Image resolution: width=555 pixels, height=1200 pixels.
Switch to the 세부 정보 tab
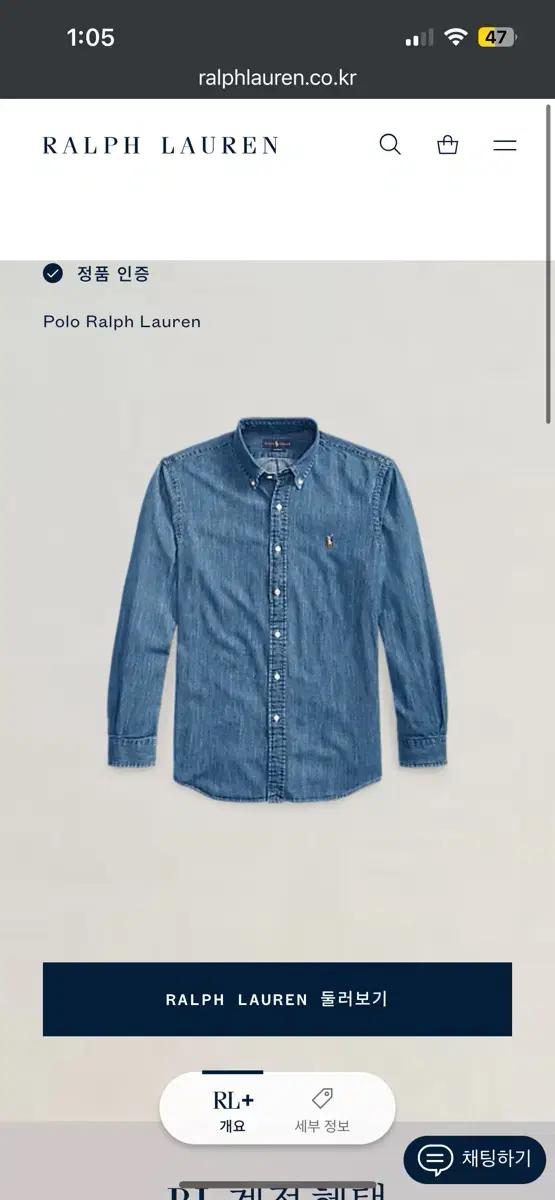pos(322,1110)
